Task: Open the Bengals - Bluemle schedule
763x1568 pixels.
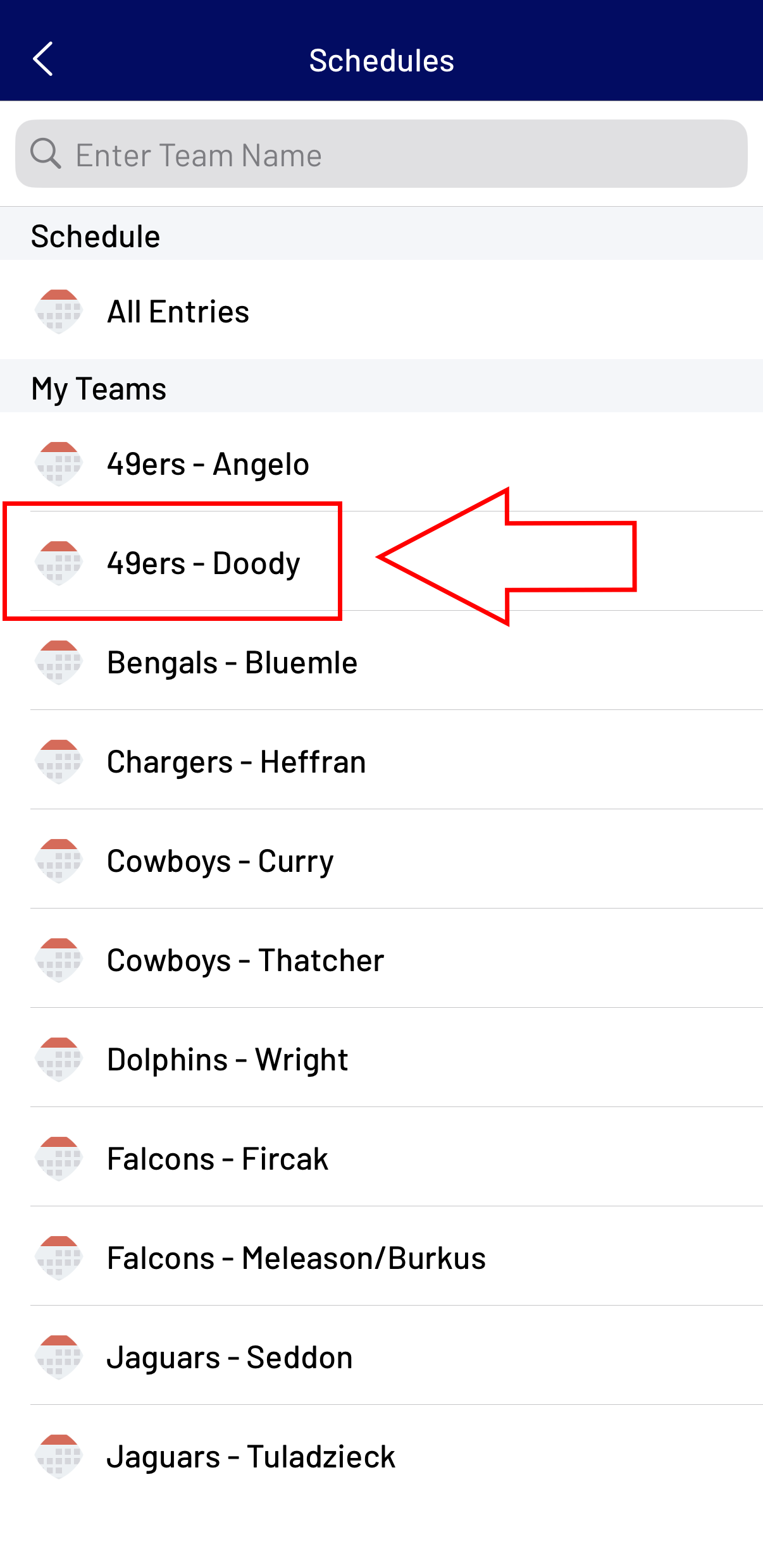Action: point(381,661)
